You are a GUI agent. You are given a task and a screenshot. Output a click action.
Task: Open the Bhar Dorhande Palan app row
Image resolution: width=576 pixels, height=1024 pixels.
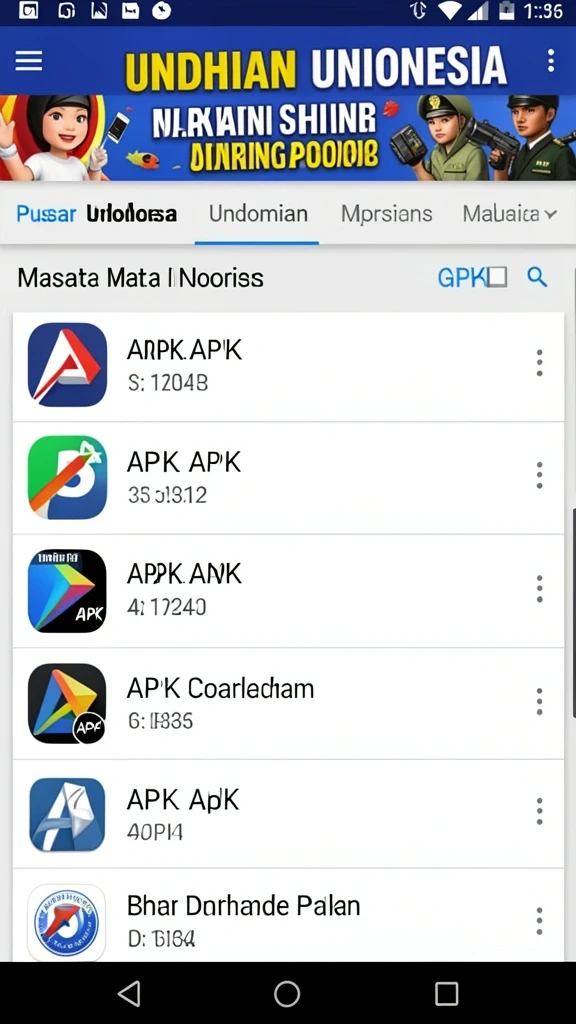[x=288, y=916]
